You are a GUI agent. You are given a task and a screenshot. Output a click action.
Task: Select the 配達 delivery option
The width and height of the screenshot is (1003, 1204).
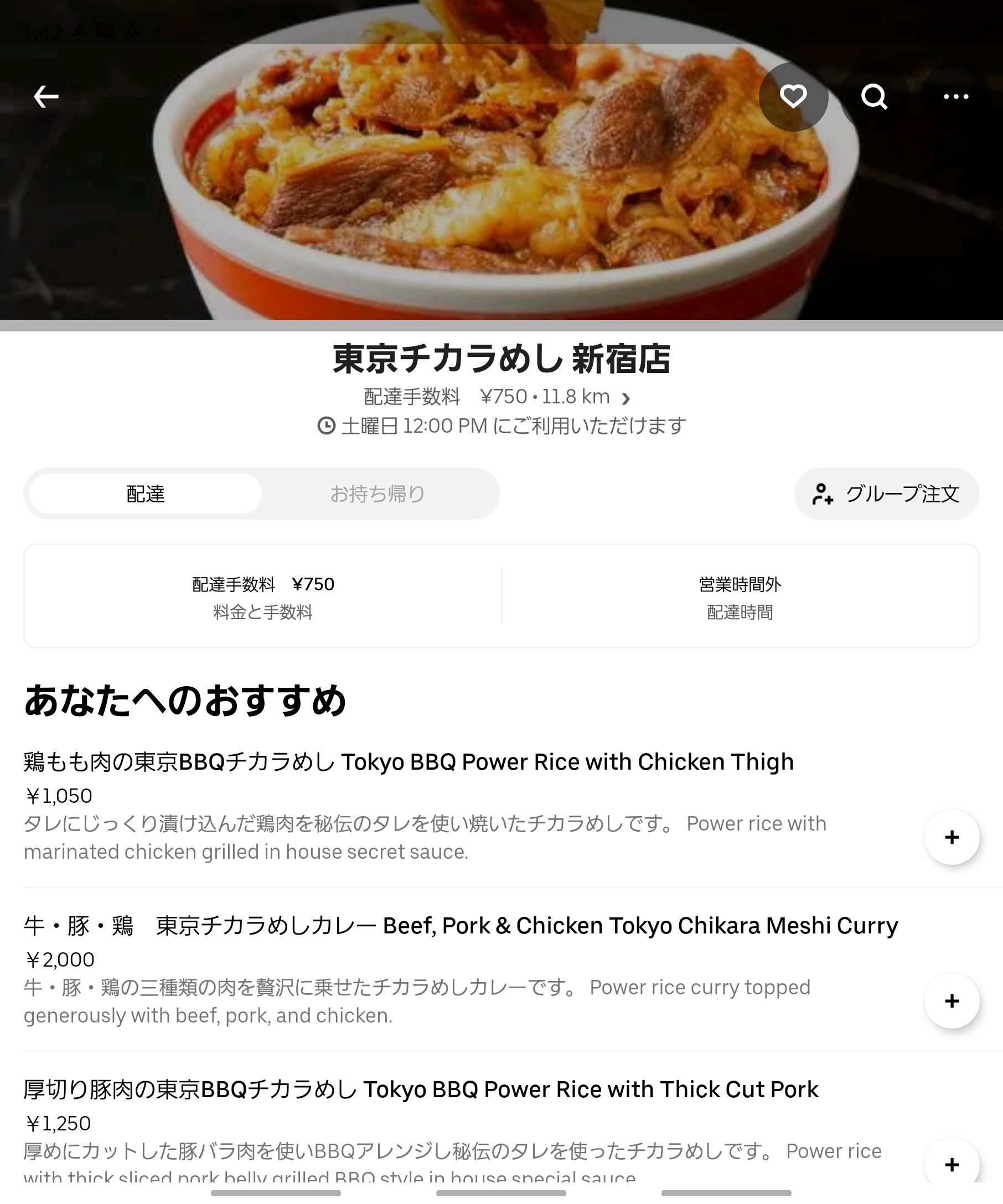click(x=146, y=494)
